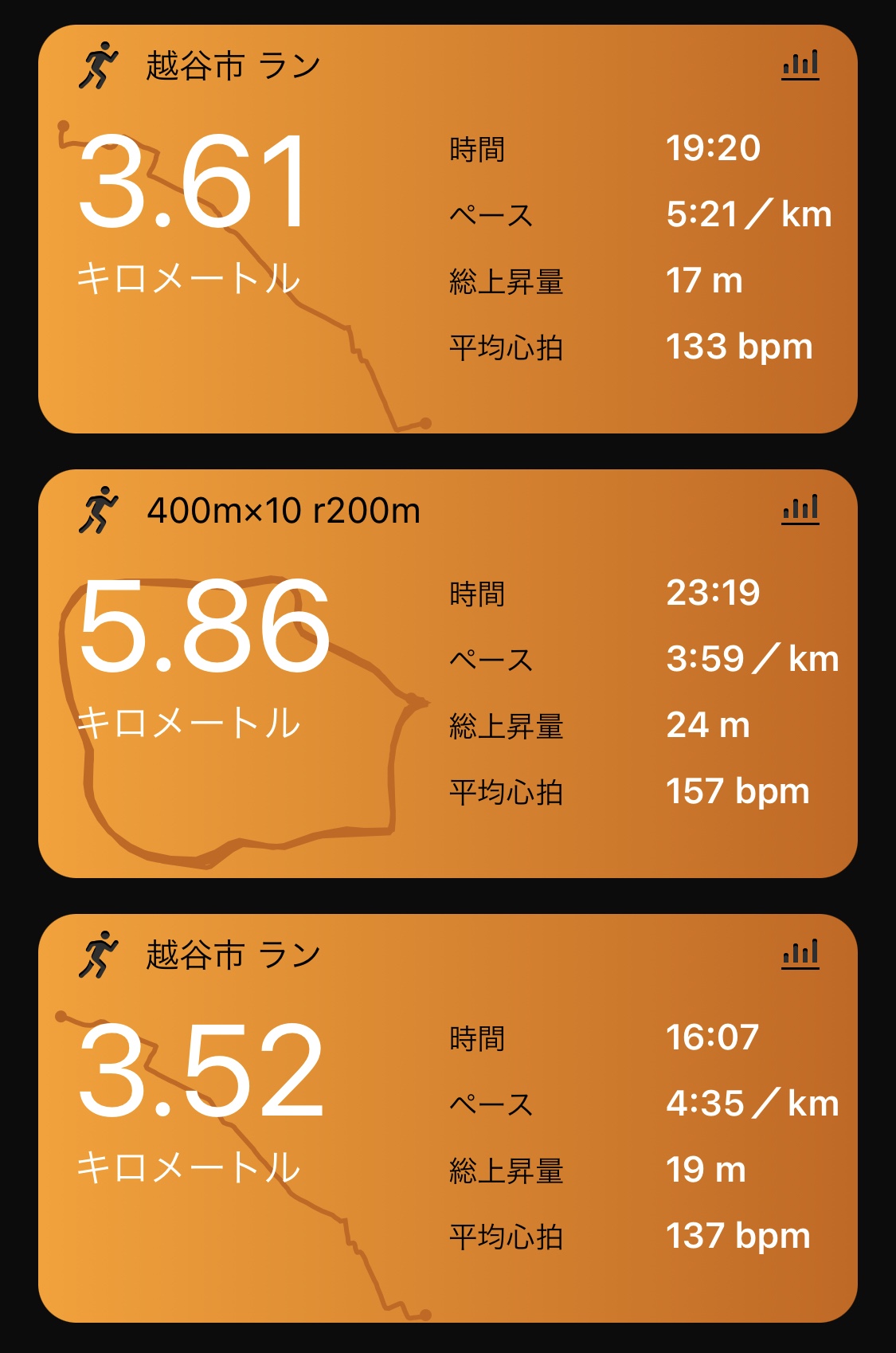896x1353 pixels.
Task: Open the 400m×10 r200m activity card
Action: coord(446,673)
